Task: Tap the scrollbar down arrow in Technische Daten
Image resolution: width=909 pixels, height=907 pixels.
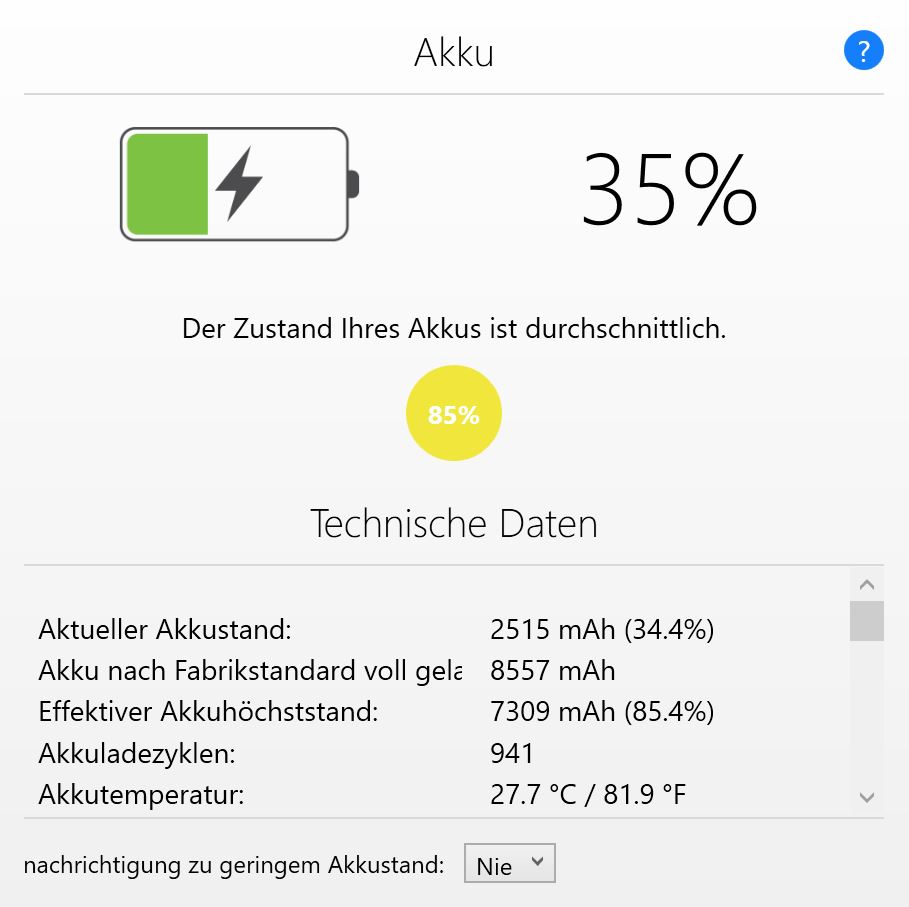Action: click(867, 797)
